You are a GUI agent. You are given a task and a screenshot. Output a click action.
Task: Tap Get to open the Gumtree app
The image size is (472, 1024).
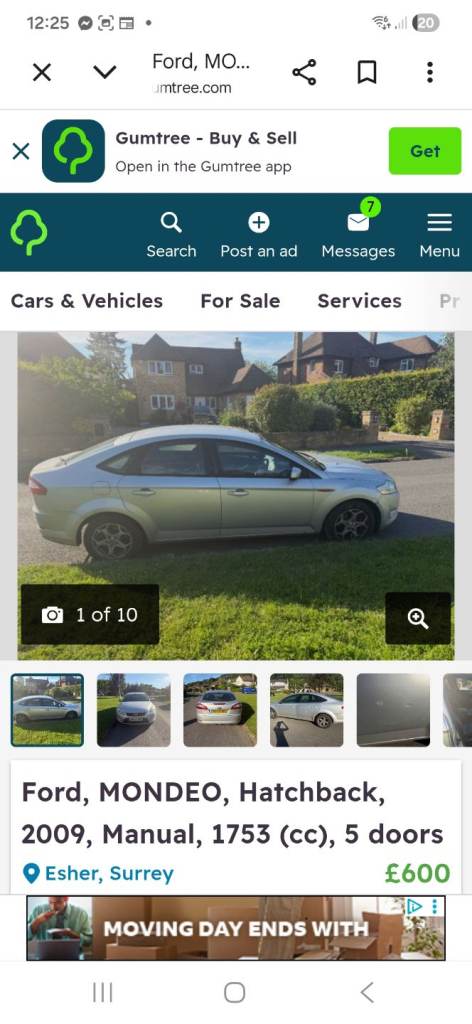pyautogui.click(x=425, y=151)
